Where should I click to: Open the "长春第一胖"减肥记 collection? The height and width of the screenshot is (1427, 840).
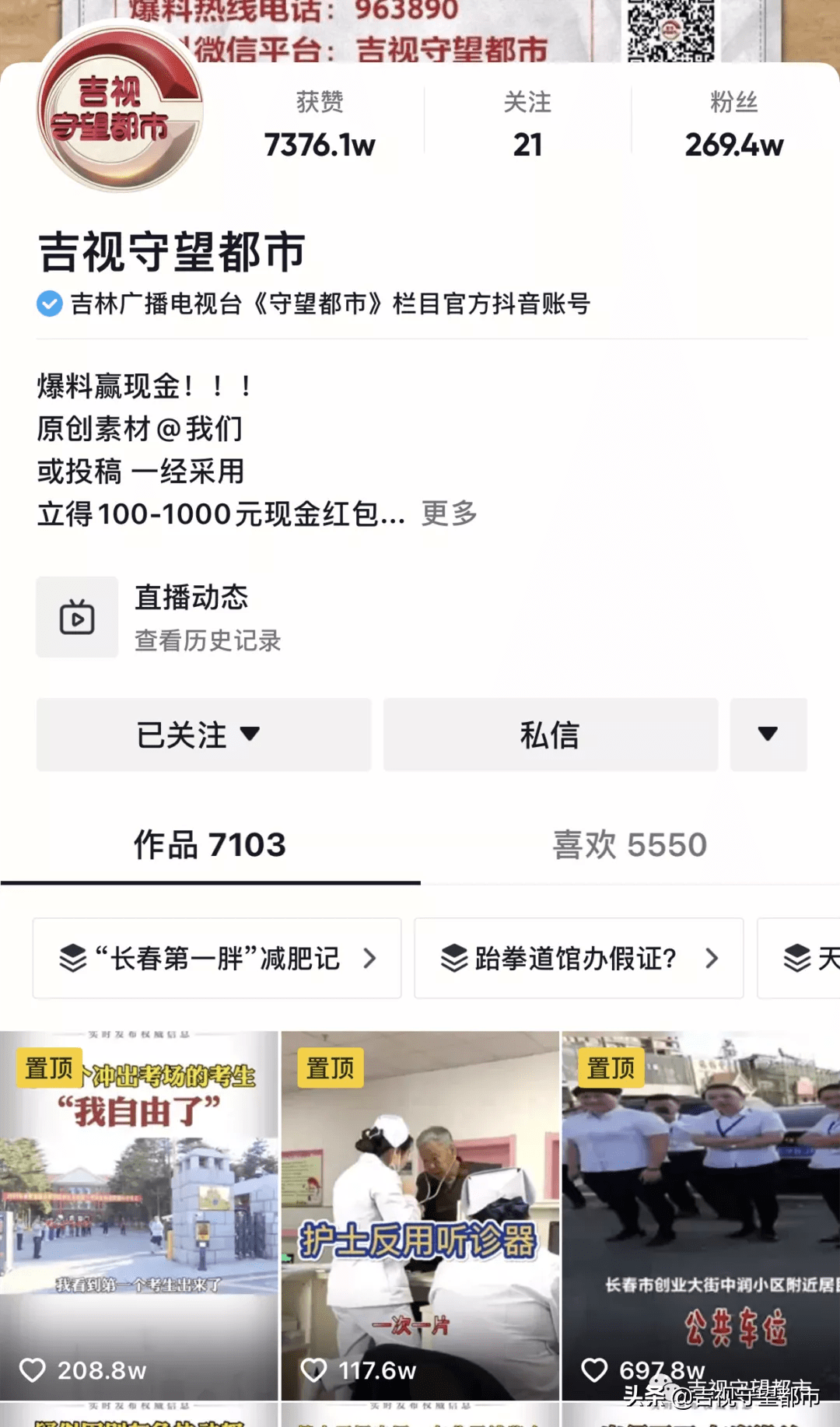coord(217,958)
